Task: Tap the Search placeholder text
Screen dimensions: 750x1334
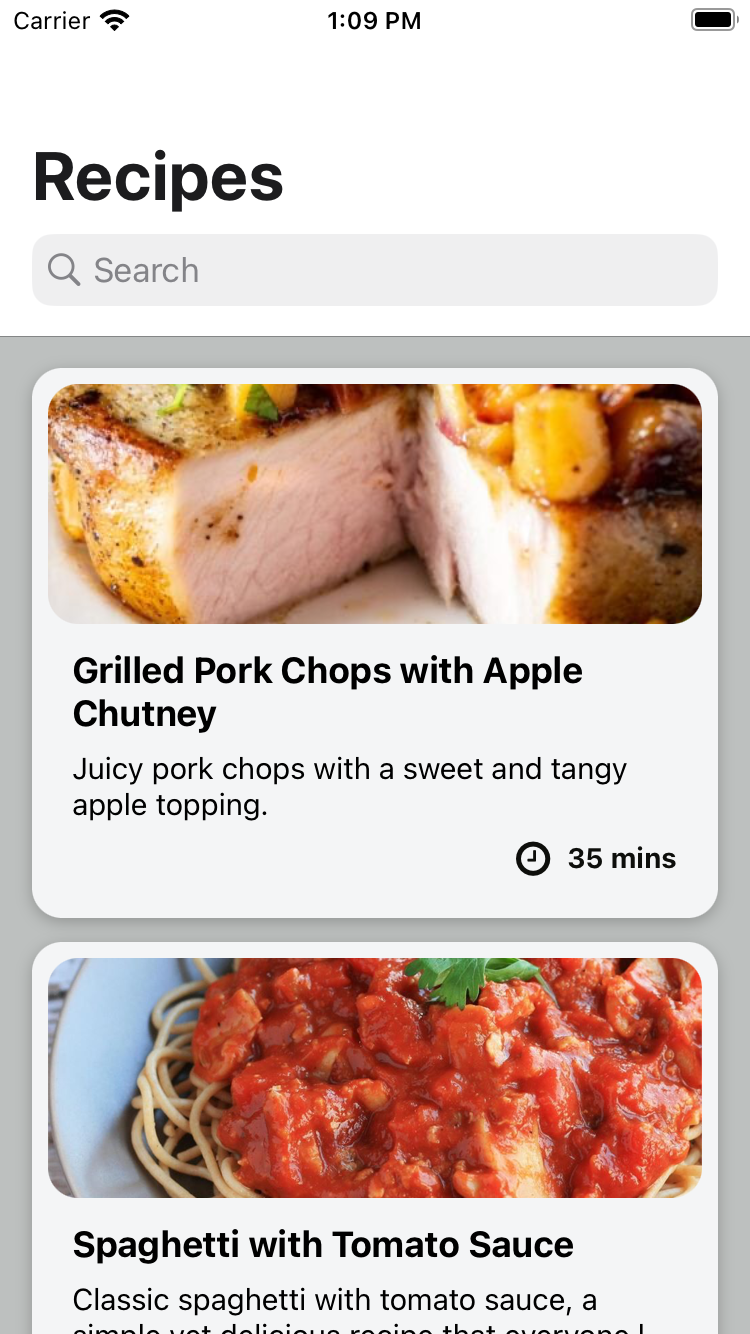Action: pos(146,270)
